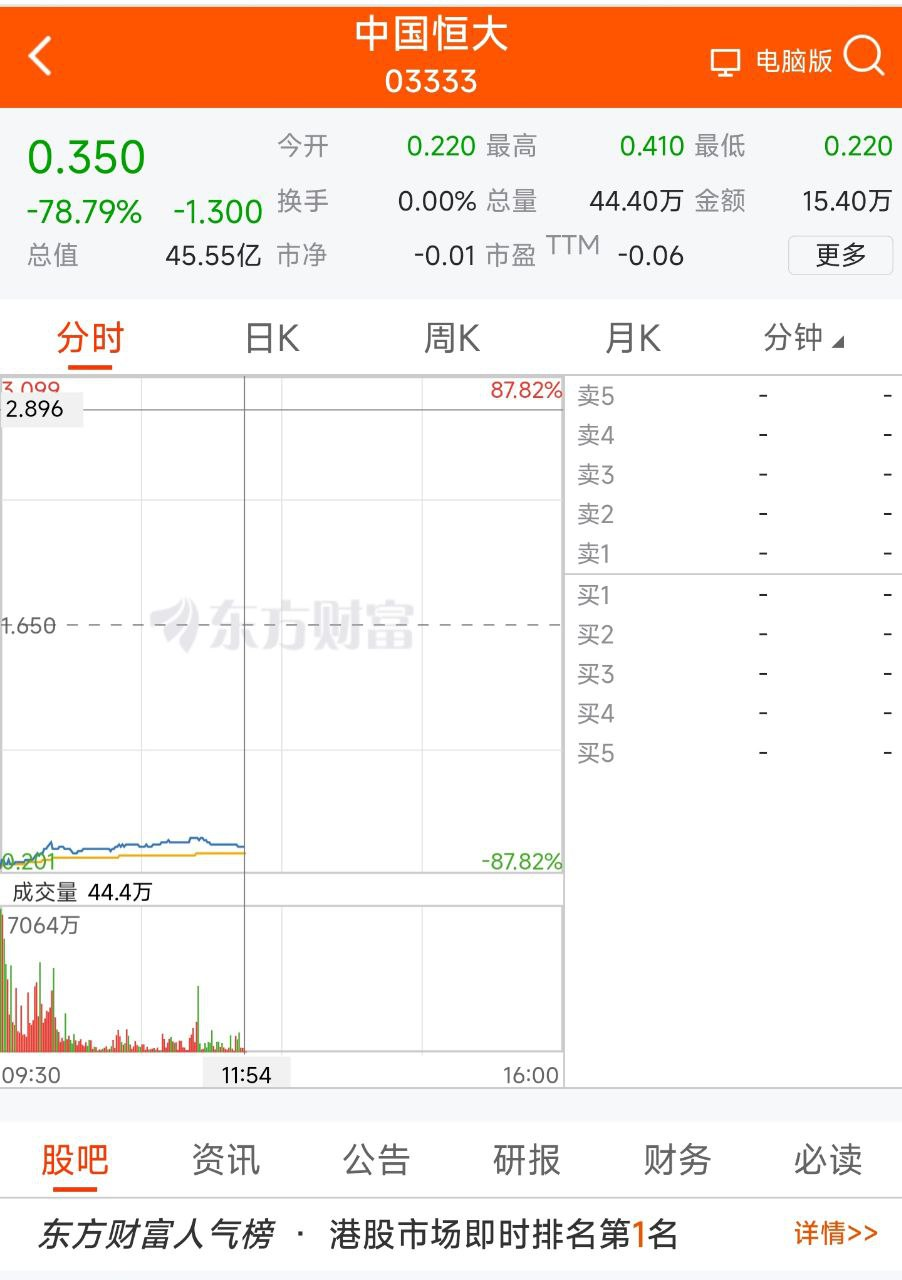Open the 研报 research reports tab
This screenshot has width=902, height=1280.
click(x=527, y=1160)
